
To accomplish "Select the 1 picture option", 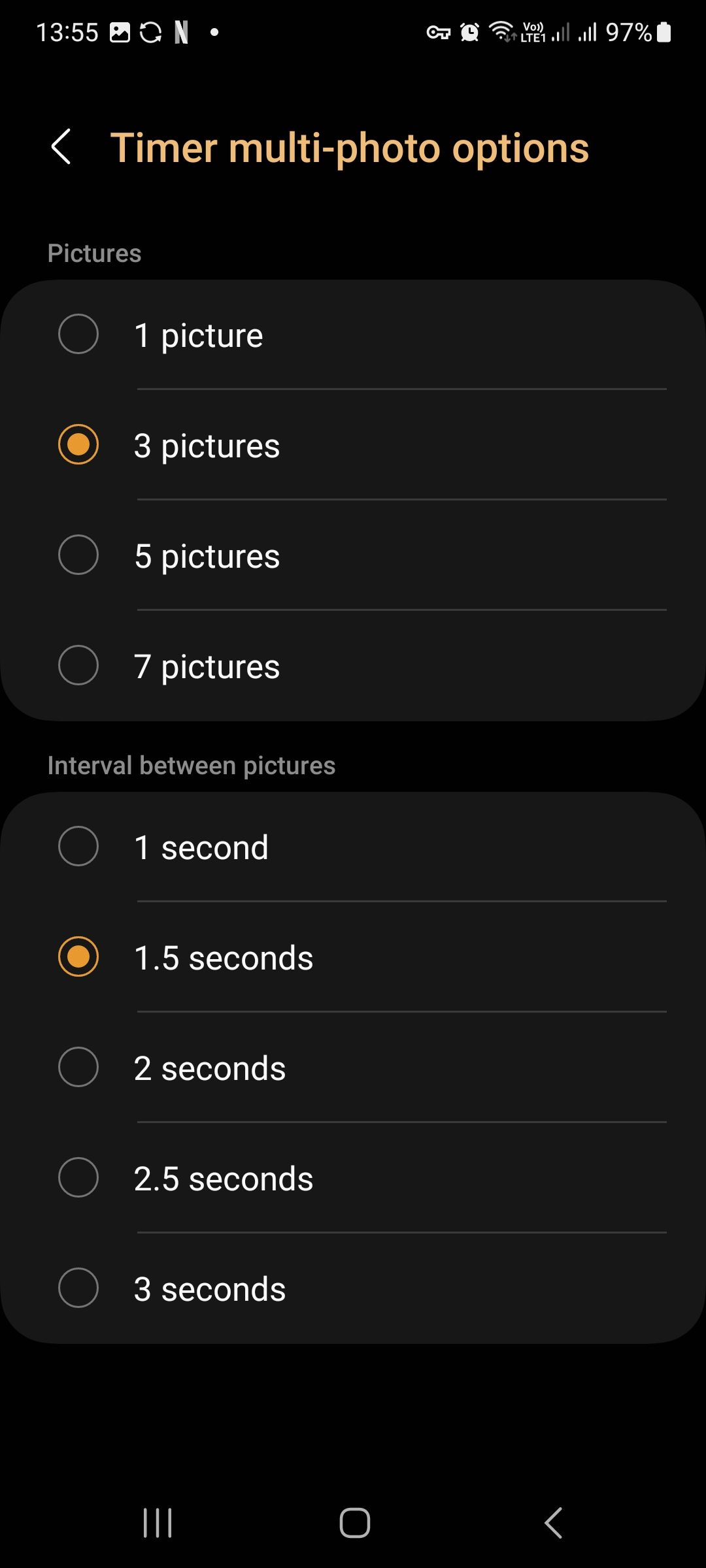I will click(x=78, y=335).
